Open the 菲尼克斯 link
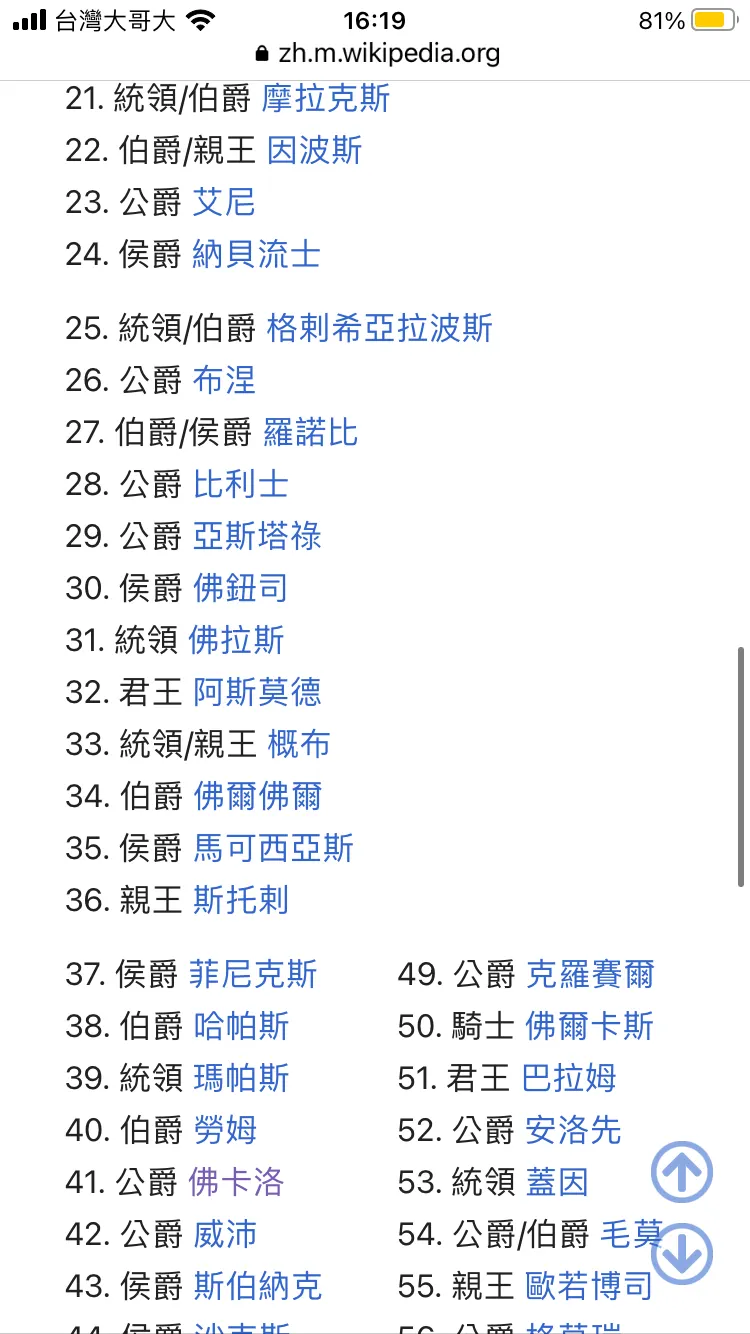The width and height of the screenshot is (750, 1334). click(253, 974)
